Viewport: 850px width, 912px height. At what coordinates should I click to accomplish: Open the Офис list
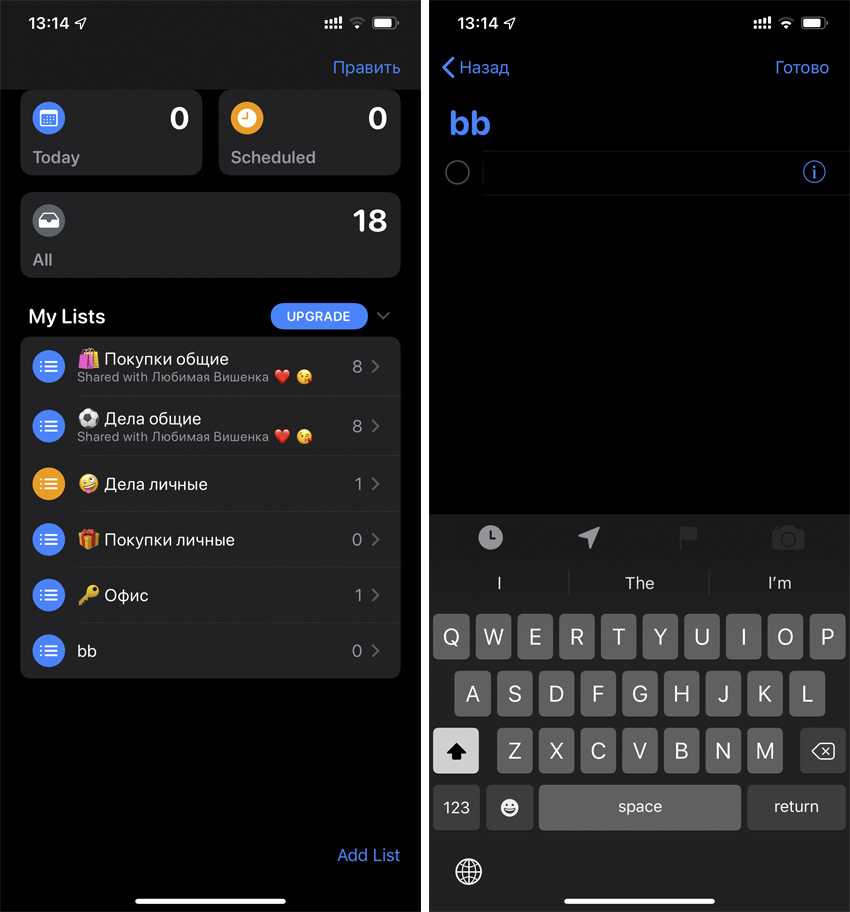pyautogui.click(x=210, y=595)
